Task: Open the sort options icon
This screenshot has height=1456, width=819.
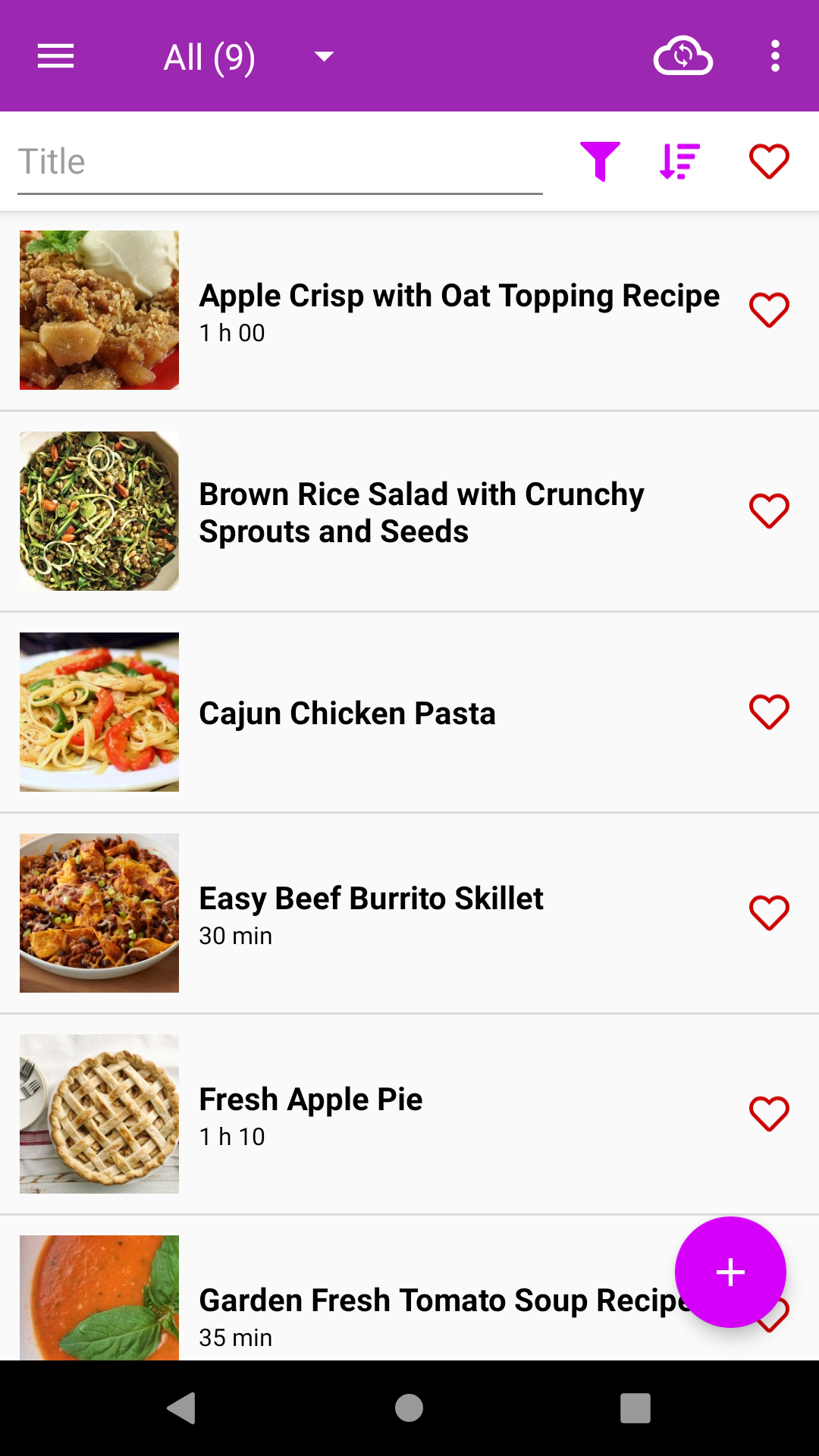Action: [677, 160]
